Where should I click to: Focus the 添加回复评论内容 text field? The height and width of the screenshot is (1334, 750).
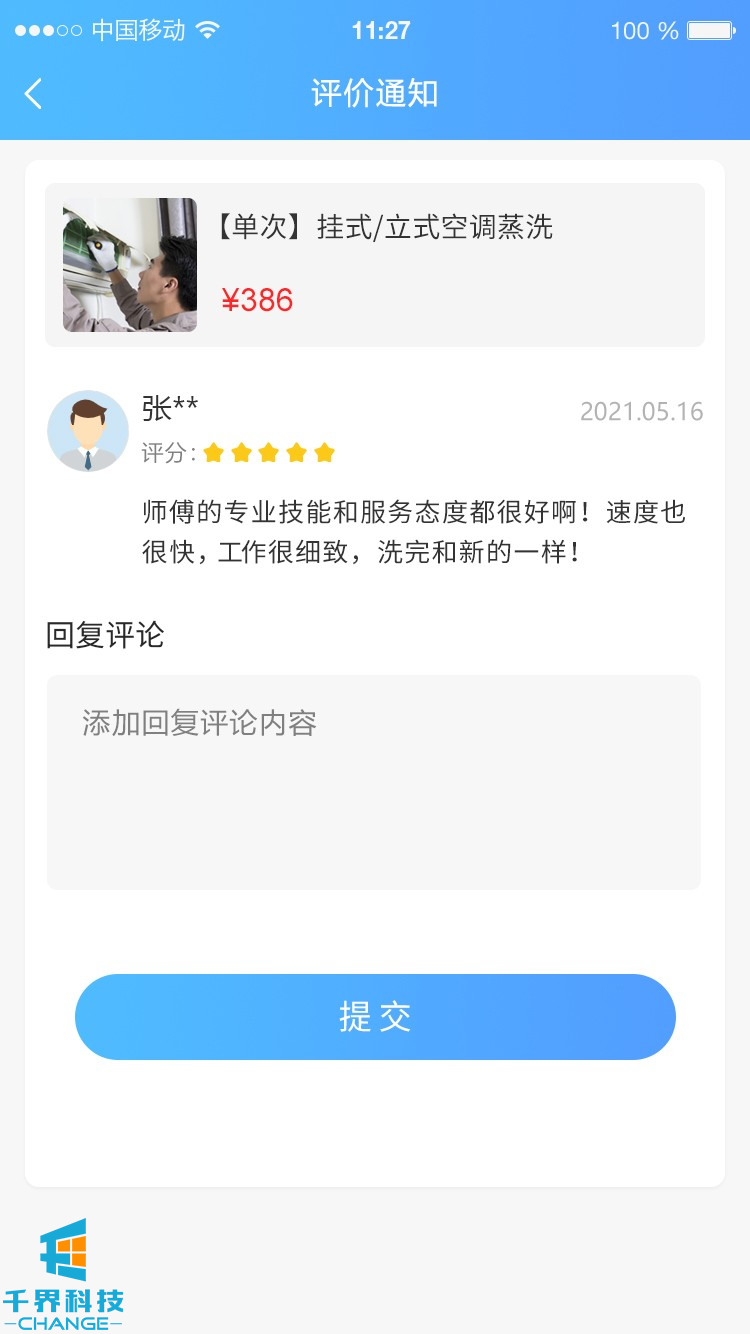(x=373, y=782)
